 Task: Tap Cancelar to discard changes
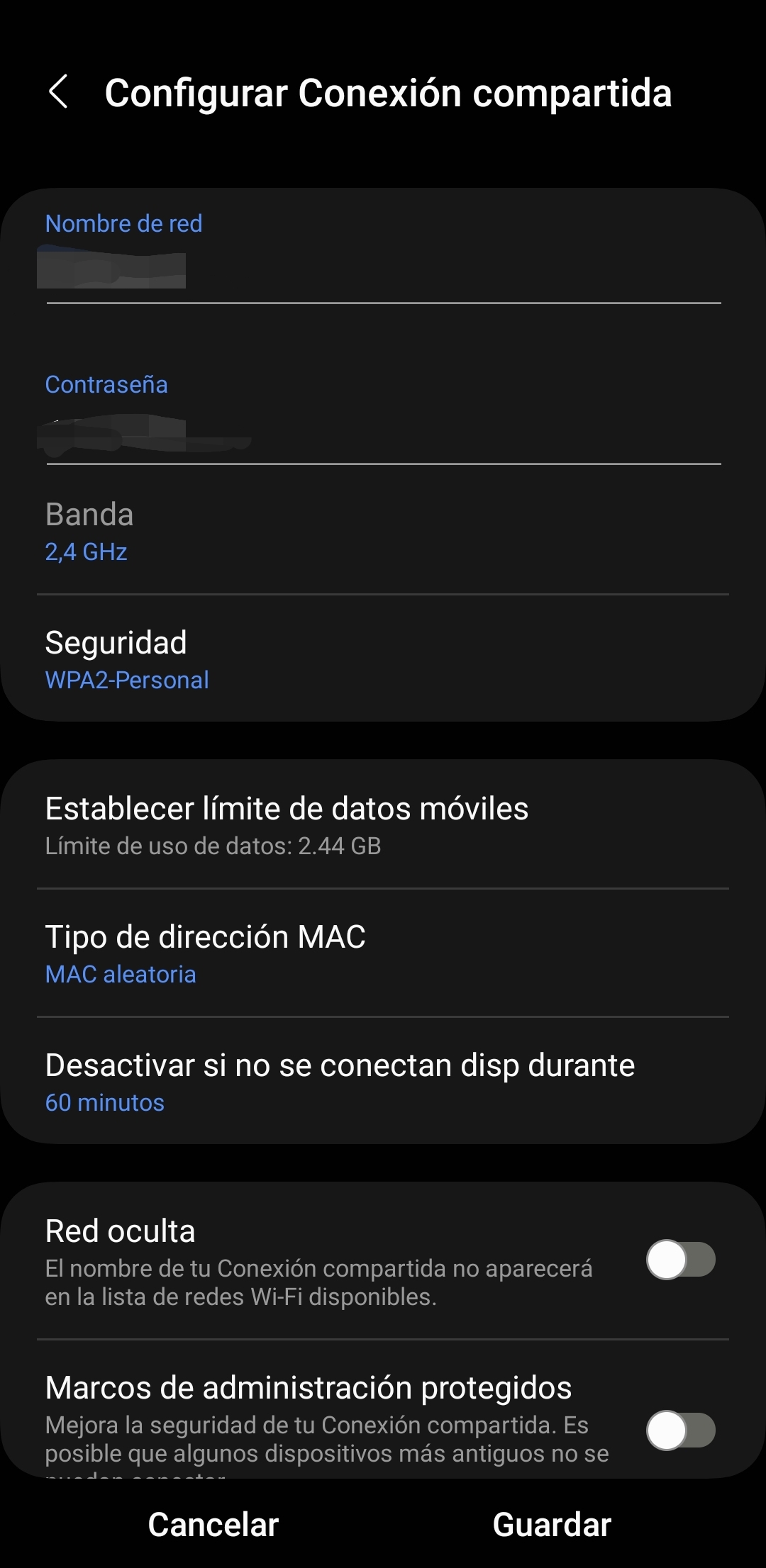tap(213, 1525)
